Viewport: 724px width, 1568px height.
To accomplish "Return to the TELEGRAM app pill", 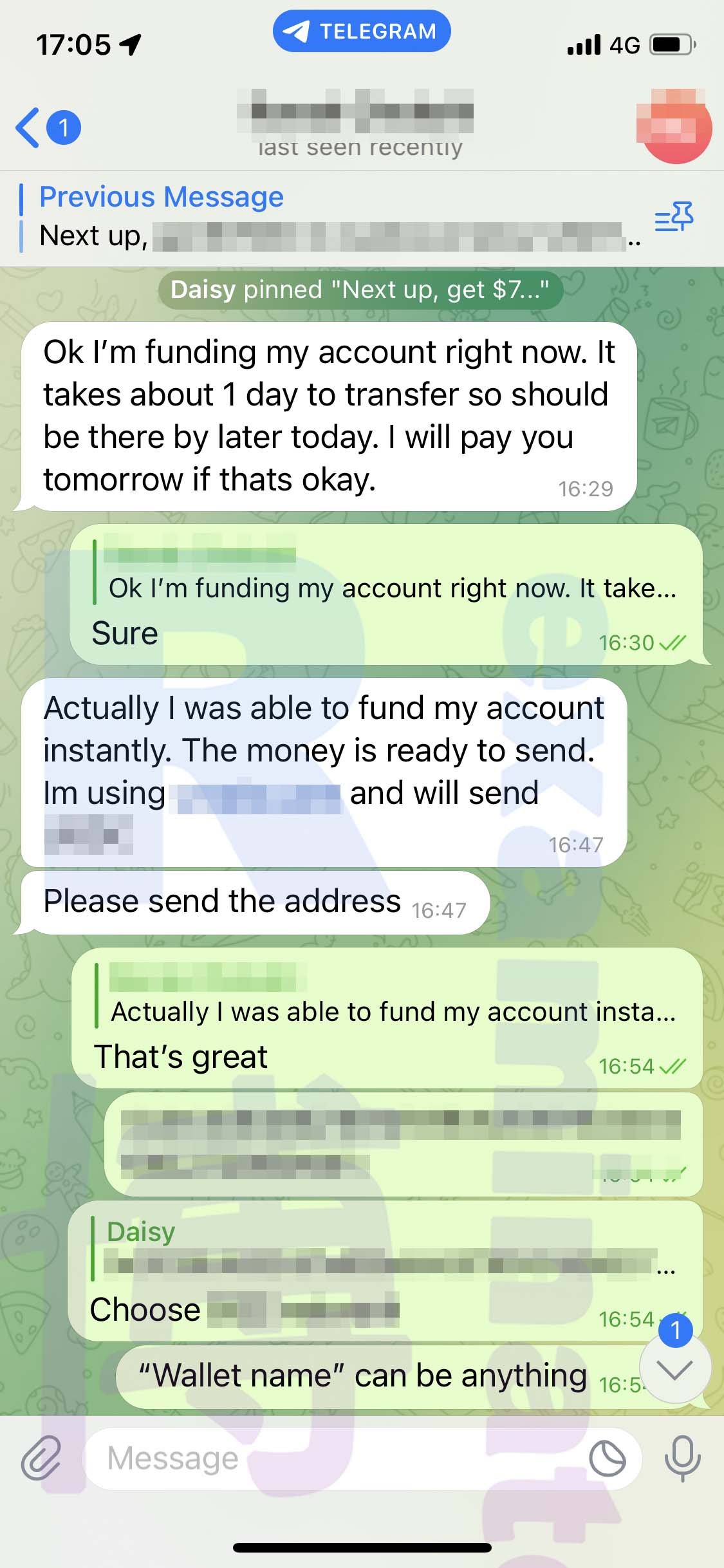I will 362,31.
